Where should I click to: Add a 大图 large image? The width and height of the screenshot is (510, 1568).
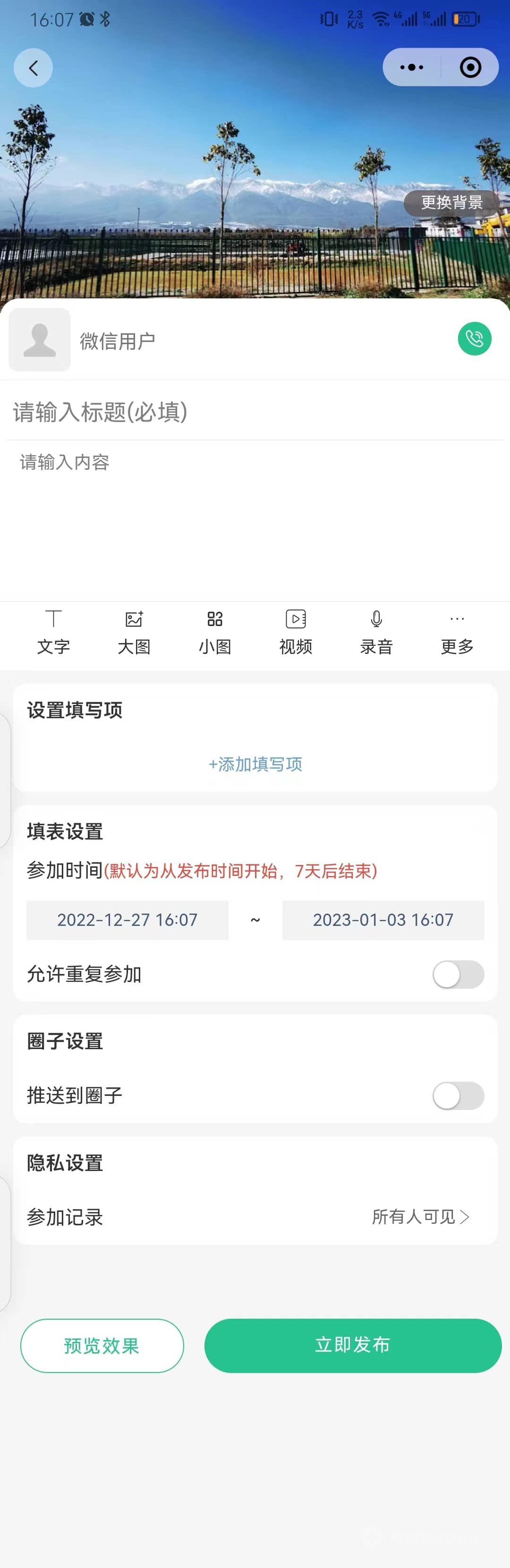(x=134, y=633)
